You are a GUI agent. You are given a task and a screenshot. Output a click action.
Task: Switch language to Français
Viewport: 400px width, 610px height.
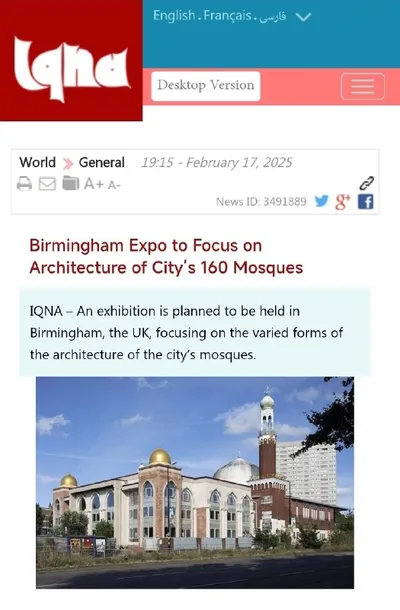click(228, 16)
